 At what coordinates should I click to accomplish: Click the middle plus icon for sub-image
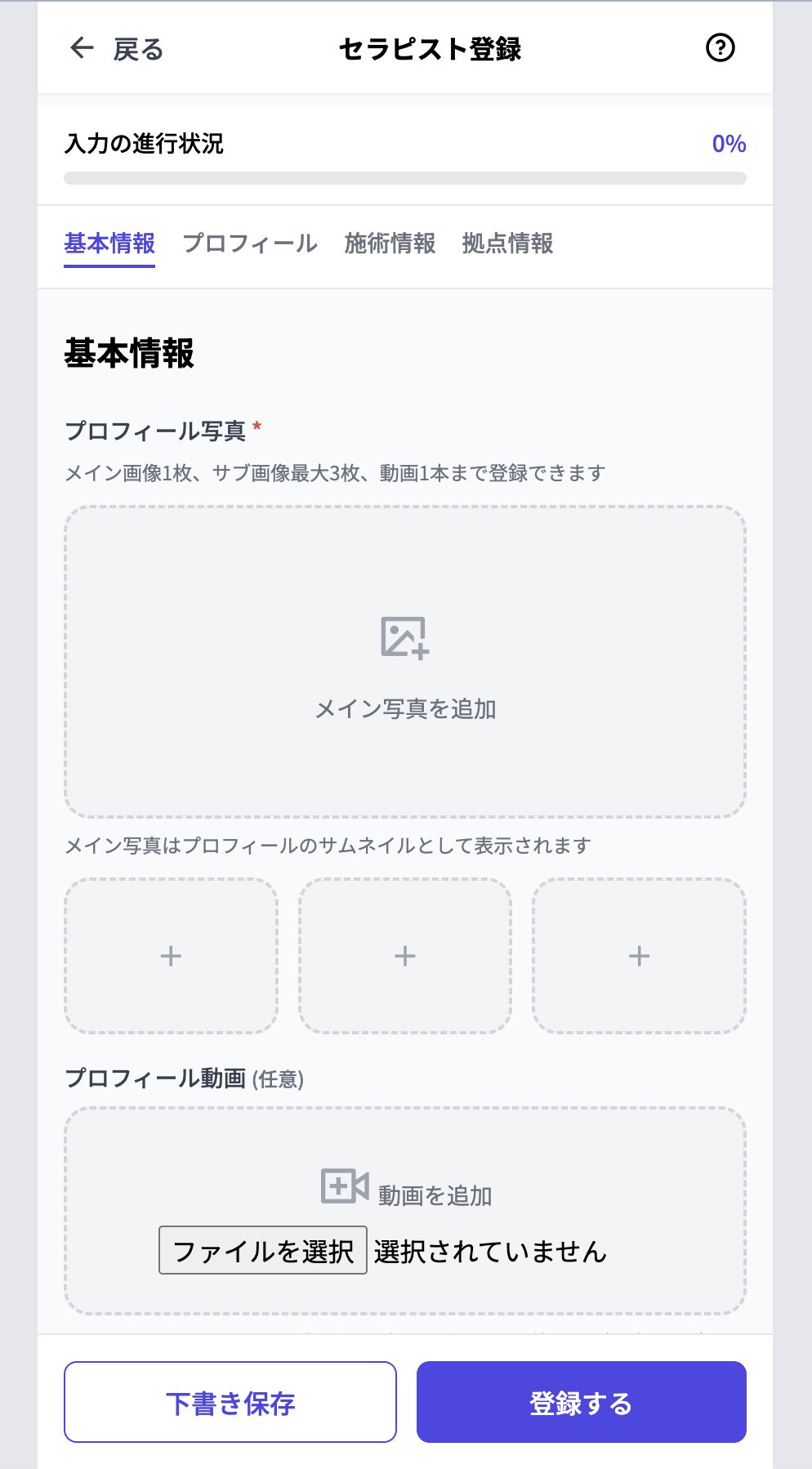coord(404,955)
